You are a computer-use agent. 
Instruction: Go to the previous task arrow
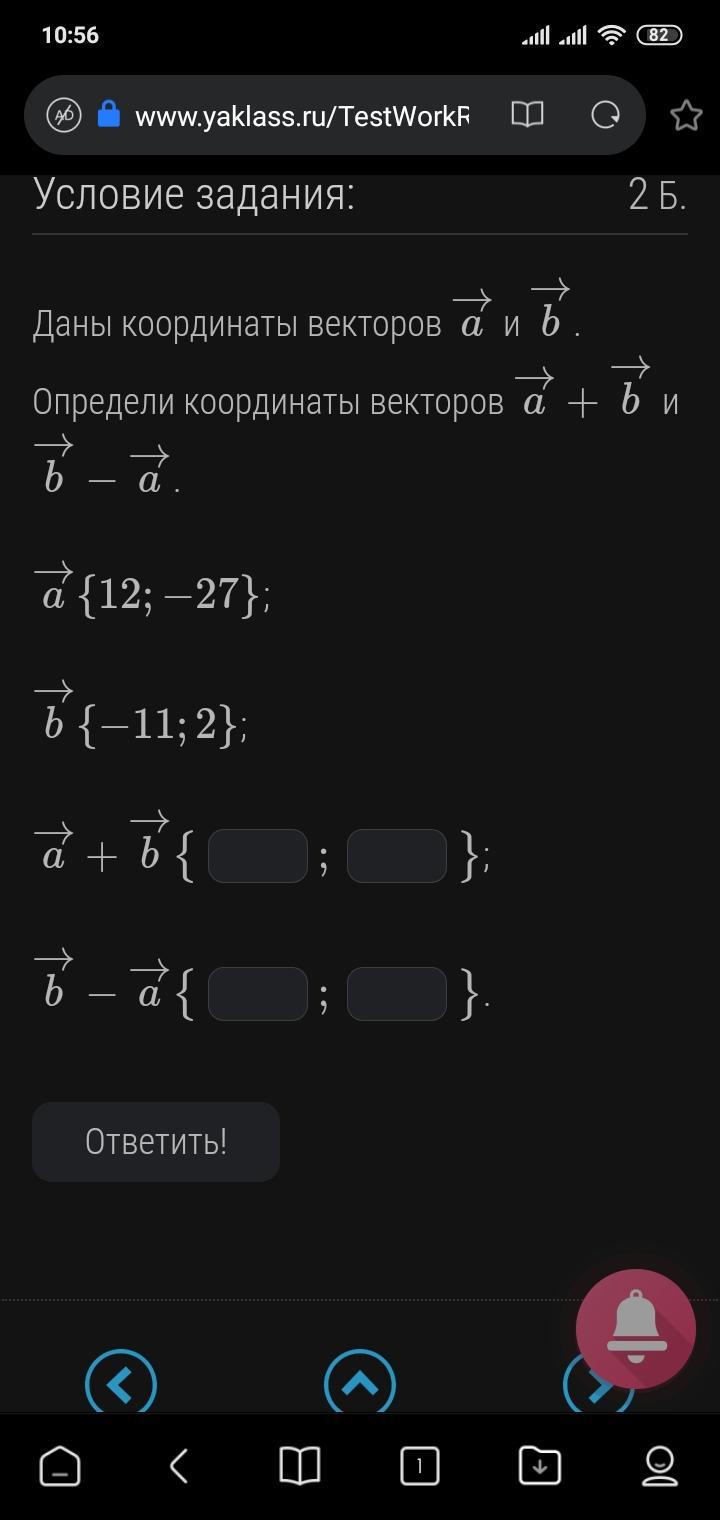[121, 1384]
